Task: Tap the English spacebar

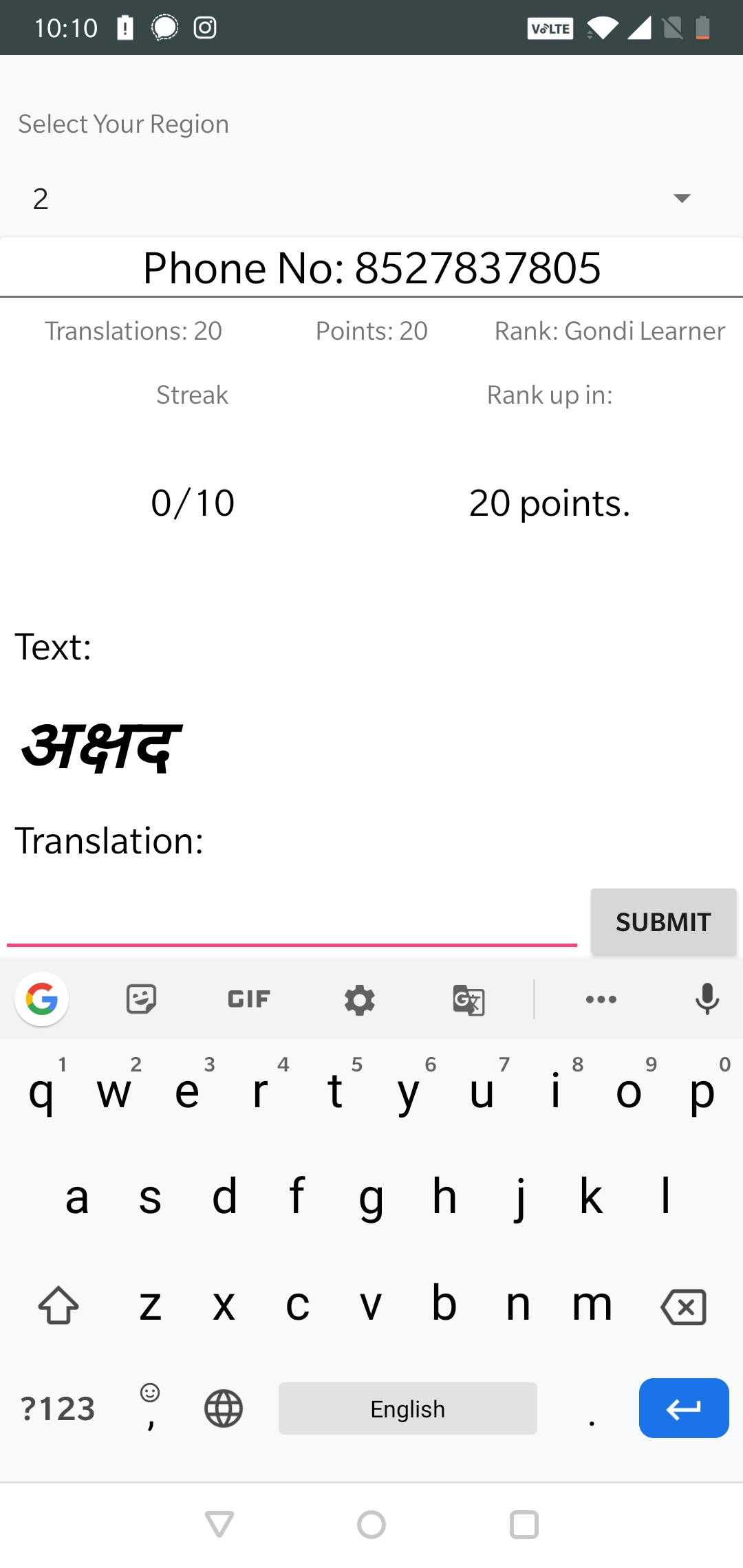Action: (407, 1408)
